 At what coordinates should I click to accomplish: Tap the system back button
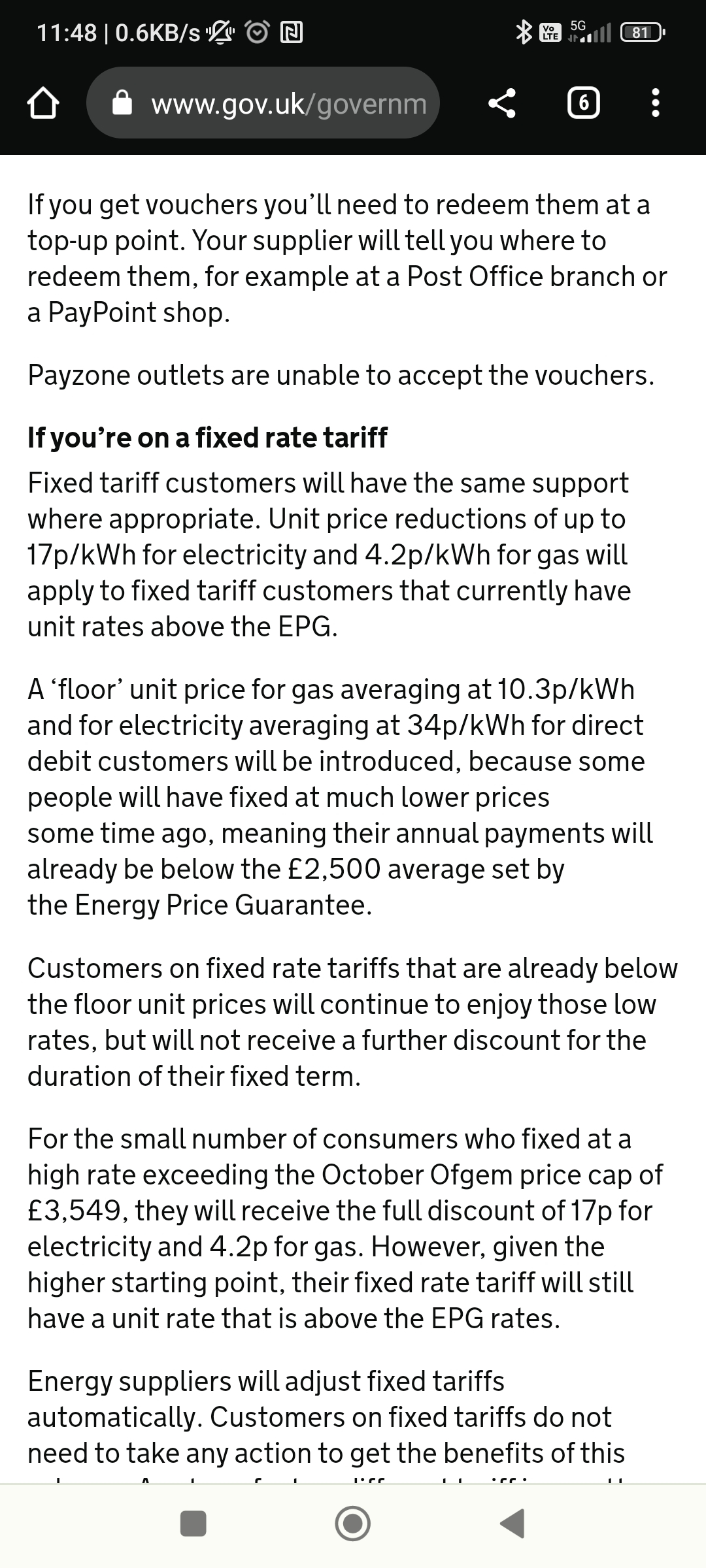[x=513, y=1523]
